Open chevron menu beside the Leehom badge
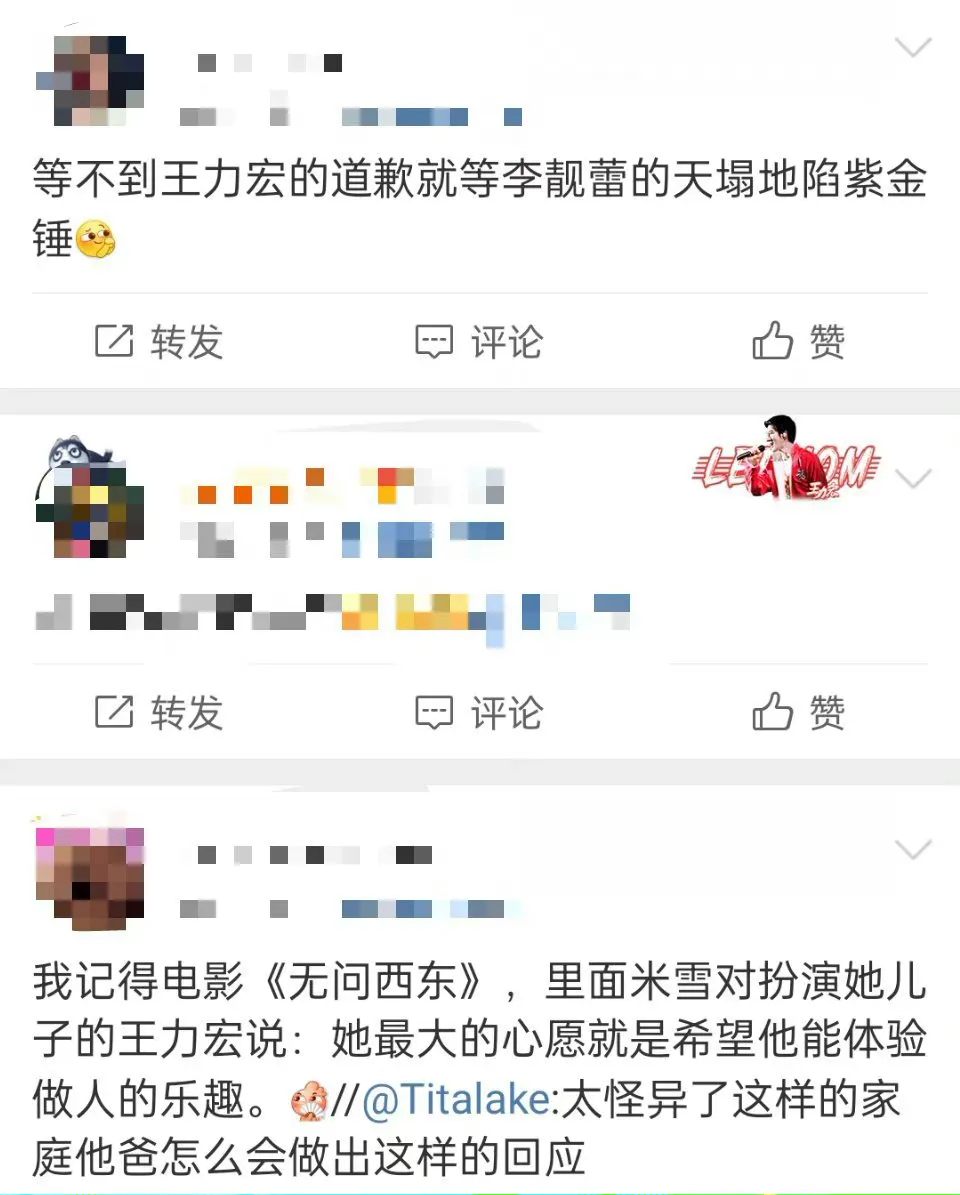960x1195 pixels. coord(913,478)
